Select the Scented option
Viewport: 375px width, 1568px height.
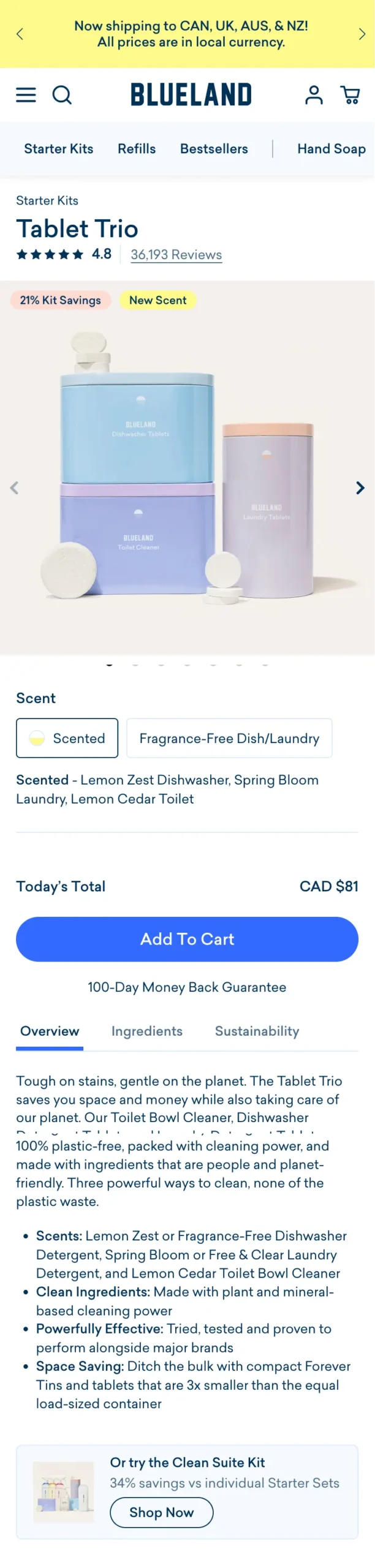click(67, 738)
